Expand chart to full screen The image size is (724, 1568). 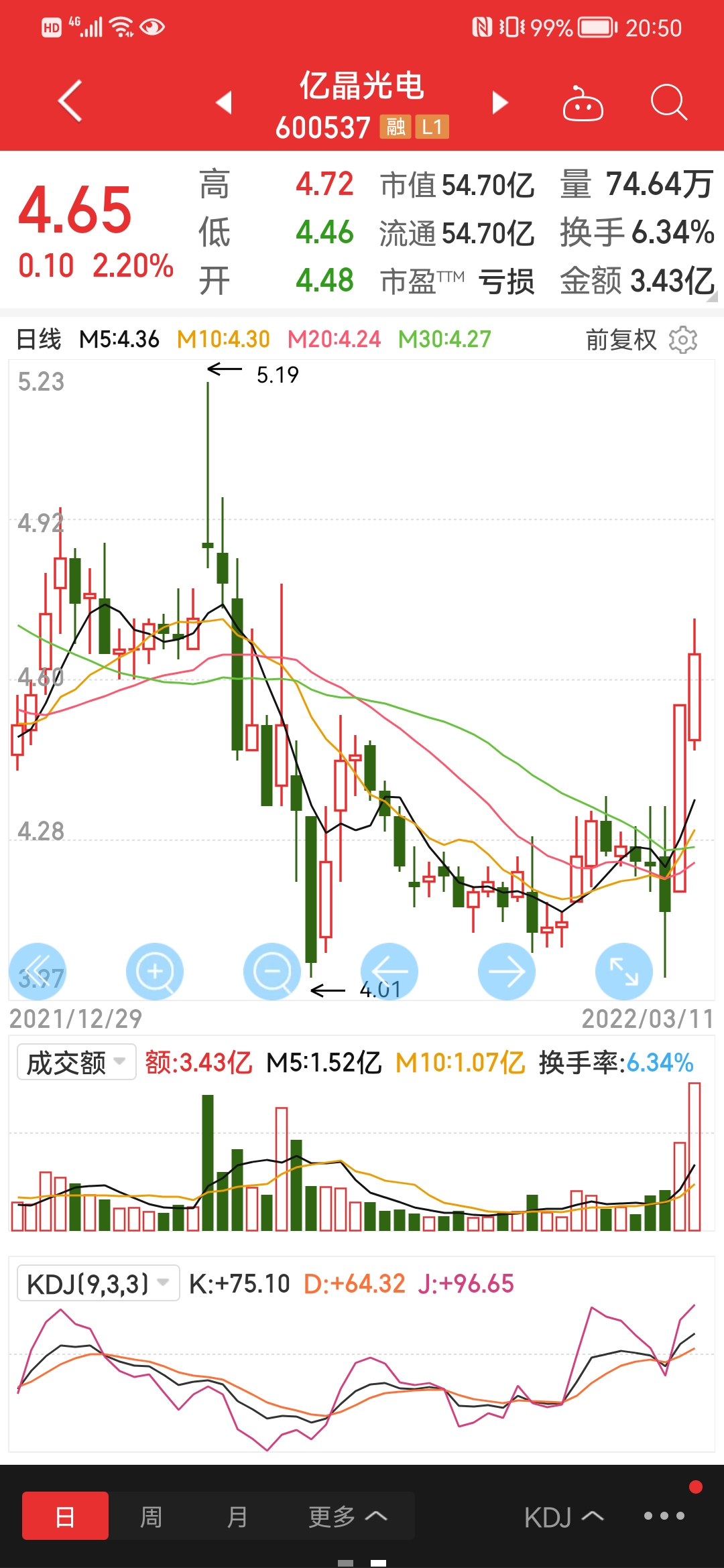click(x=624, y=972)
